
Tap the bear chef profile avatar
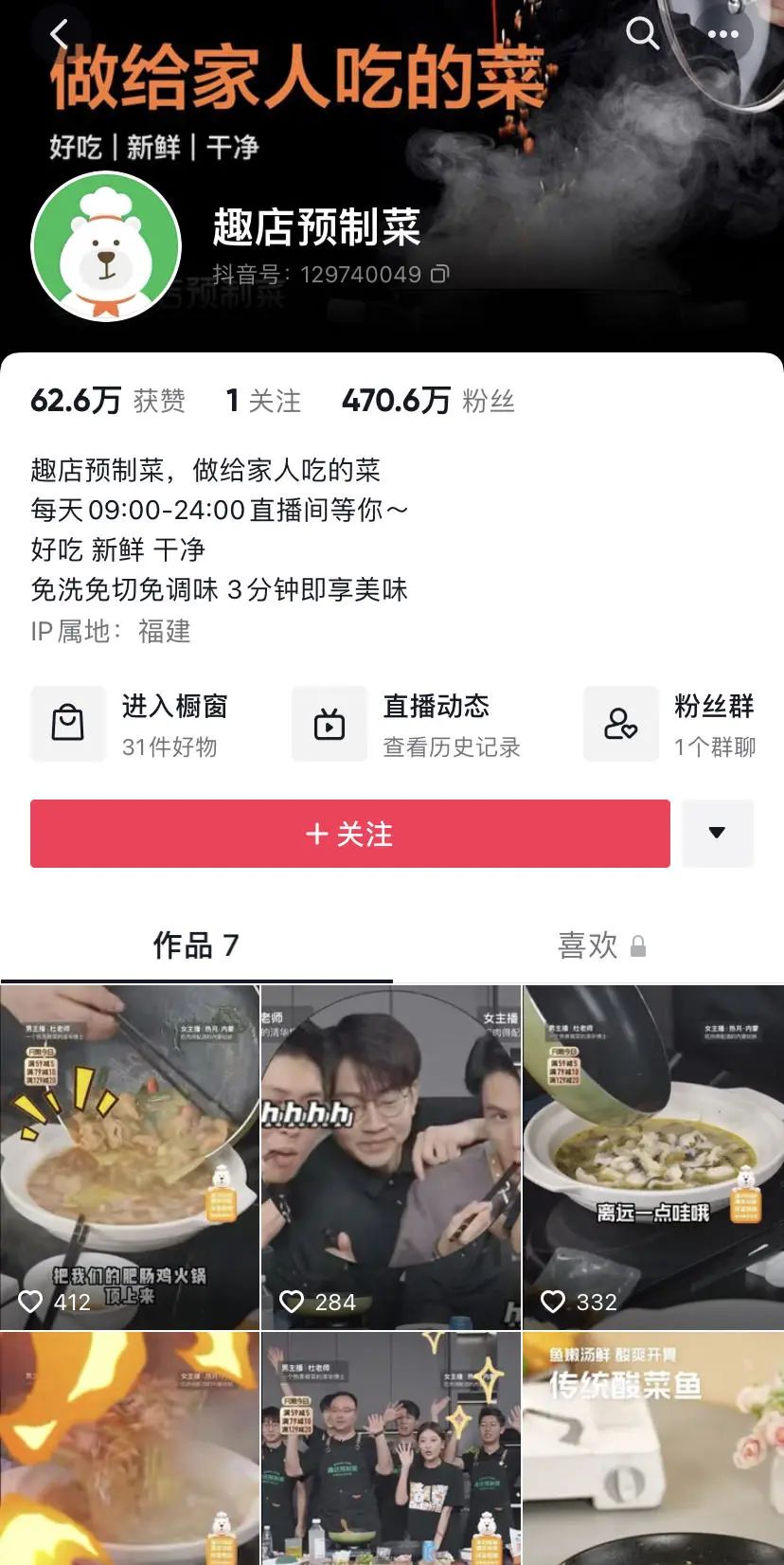point(105,244)
